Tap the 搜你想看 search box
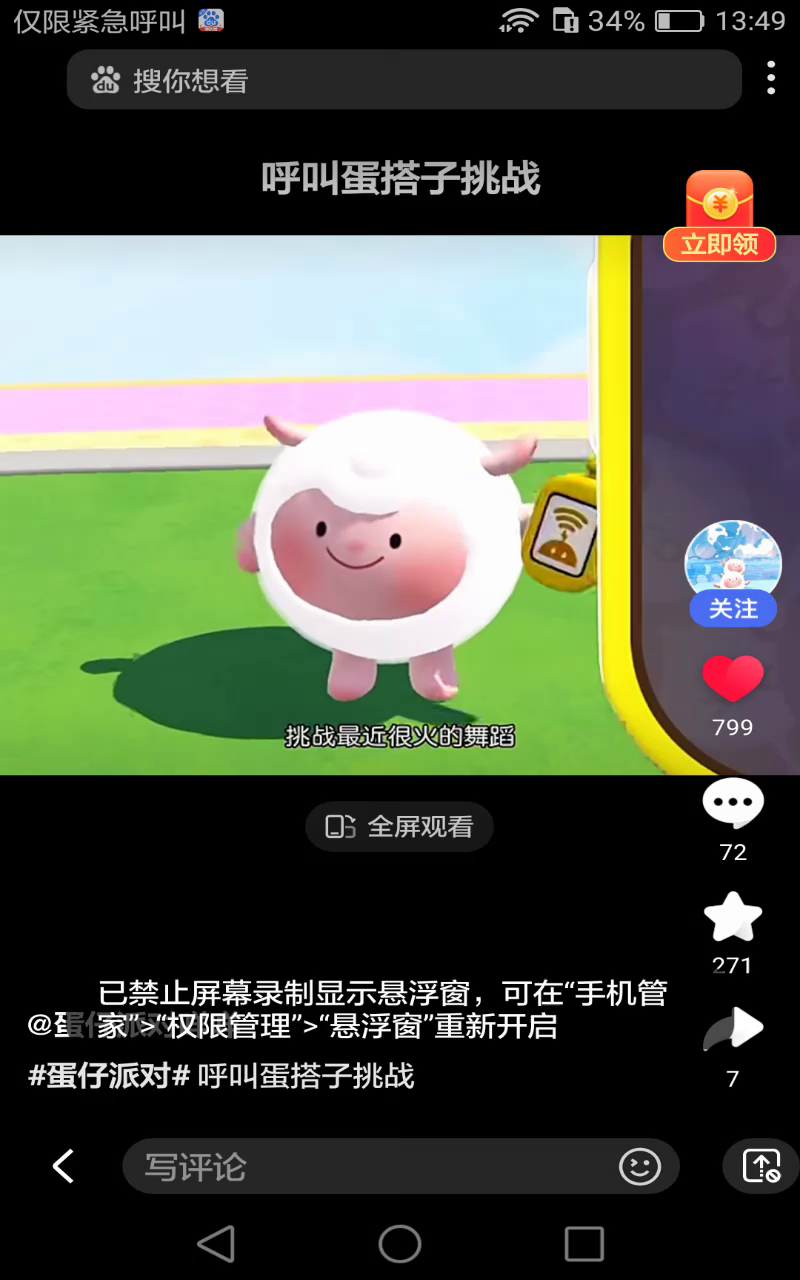800x1280 pixels. click(400, 80)
